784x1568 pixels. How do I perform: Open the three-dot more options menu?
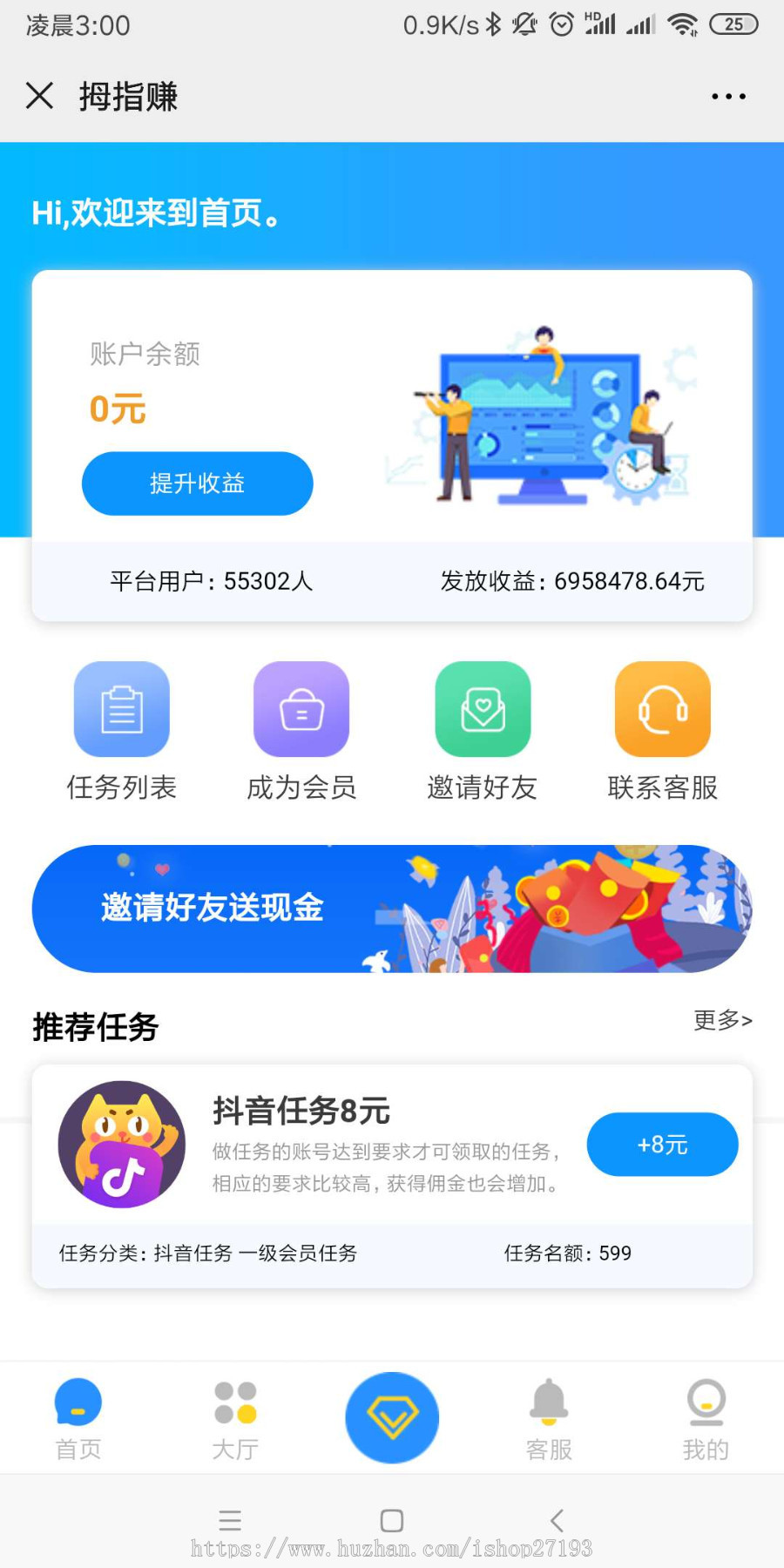[728, 96]
